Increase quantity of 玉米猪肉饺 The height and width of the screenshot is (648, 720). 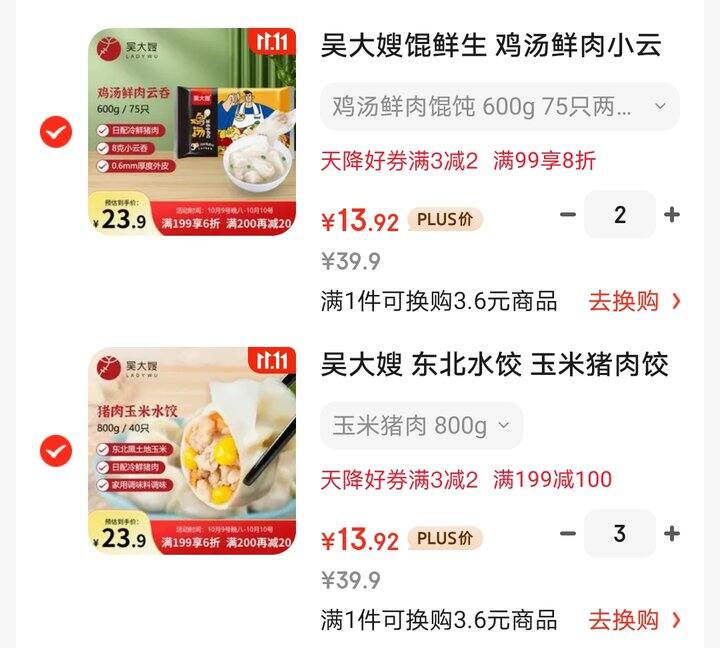[672, 534]
